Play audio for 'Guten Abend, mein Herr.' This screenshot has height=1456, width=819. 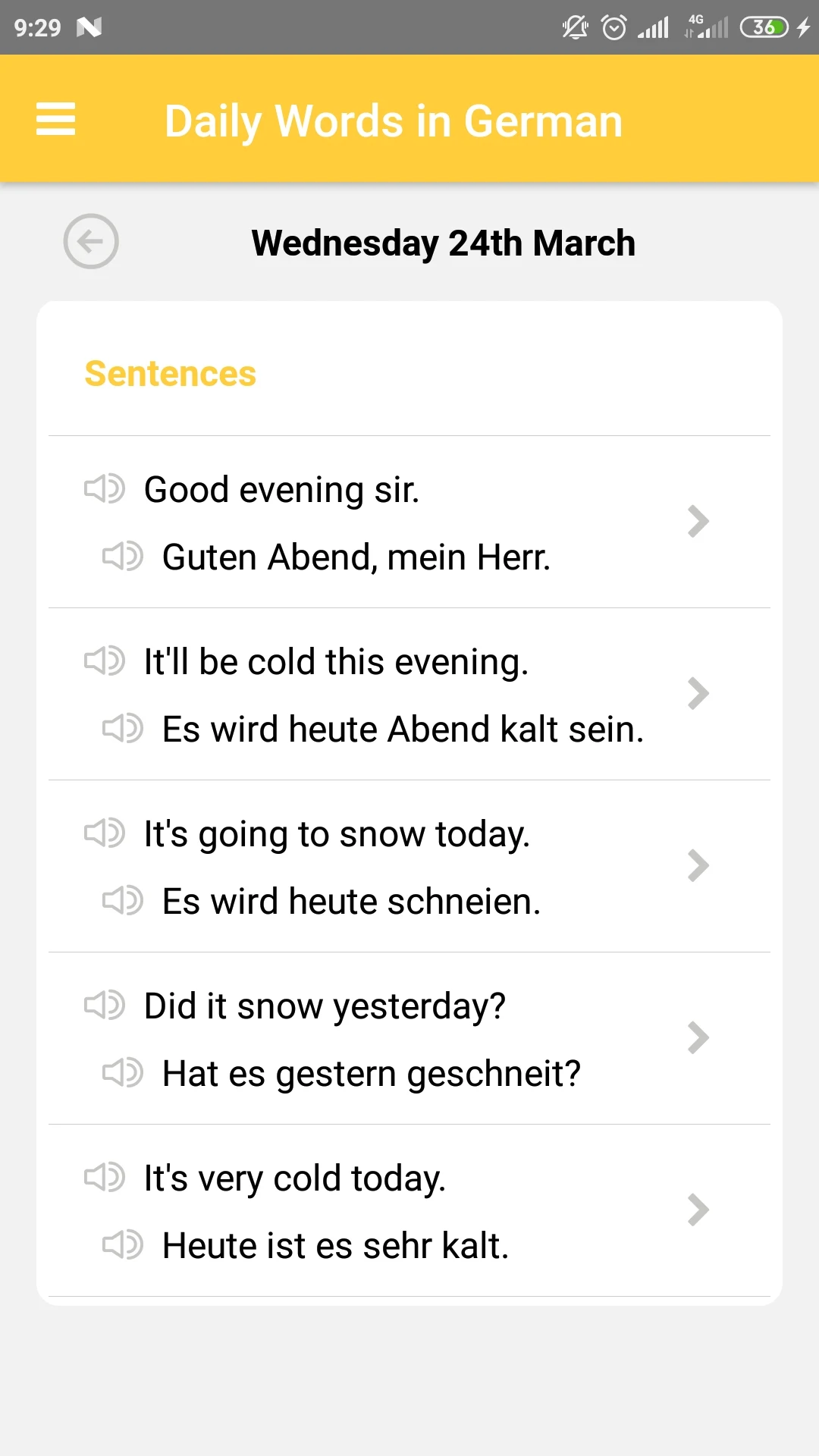[x=122, y=556]
